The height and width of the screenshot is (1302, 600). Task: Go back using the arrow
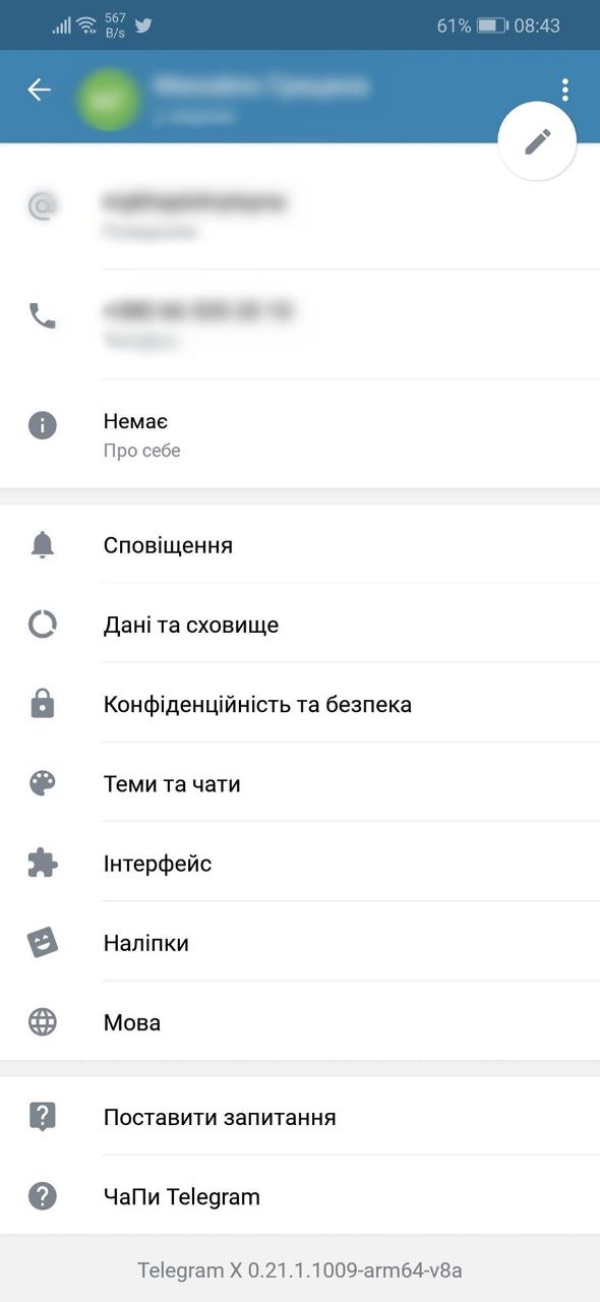[39, 90]
